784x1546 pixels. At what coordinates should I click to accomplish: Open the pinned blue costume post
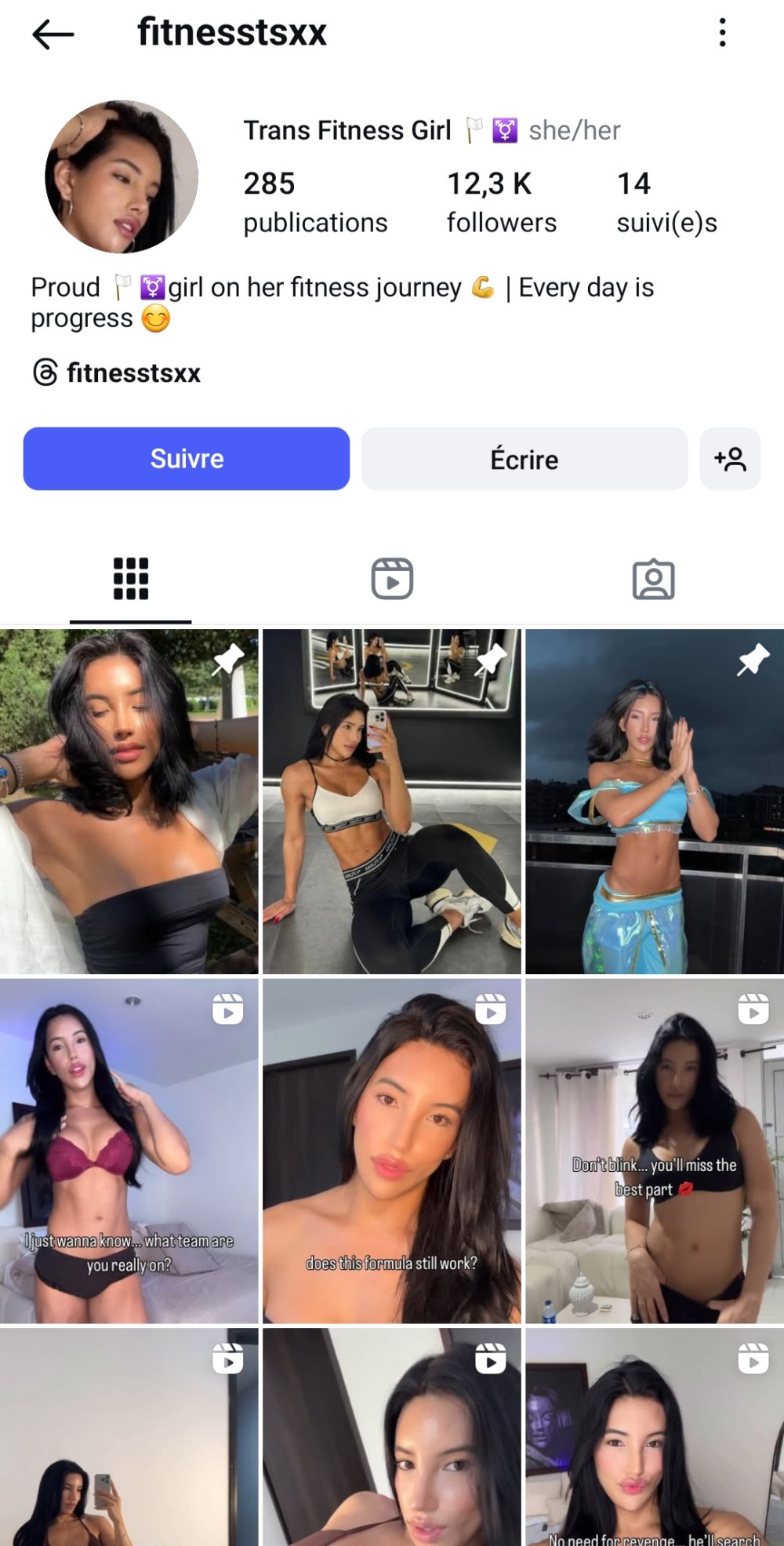[654, 801]
